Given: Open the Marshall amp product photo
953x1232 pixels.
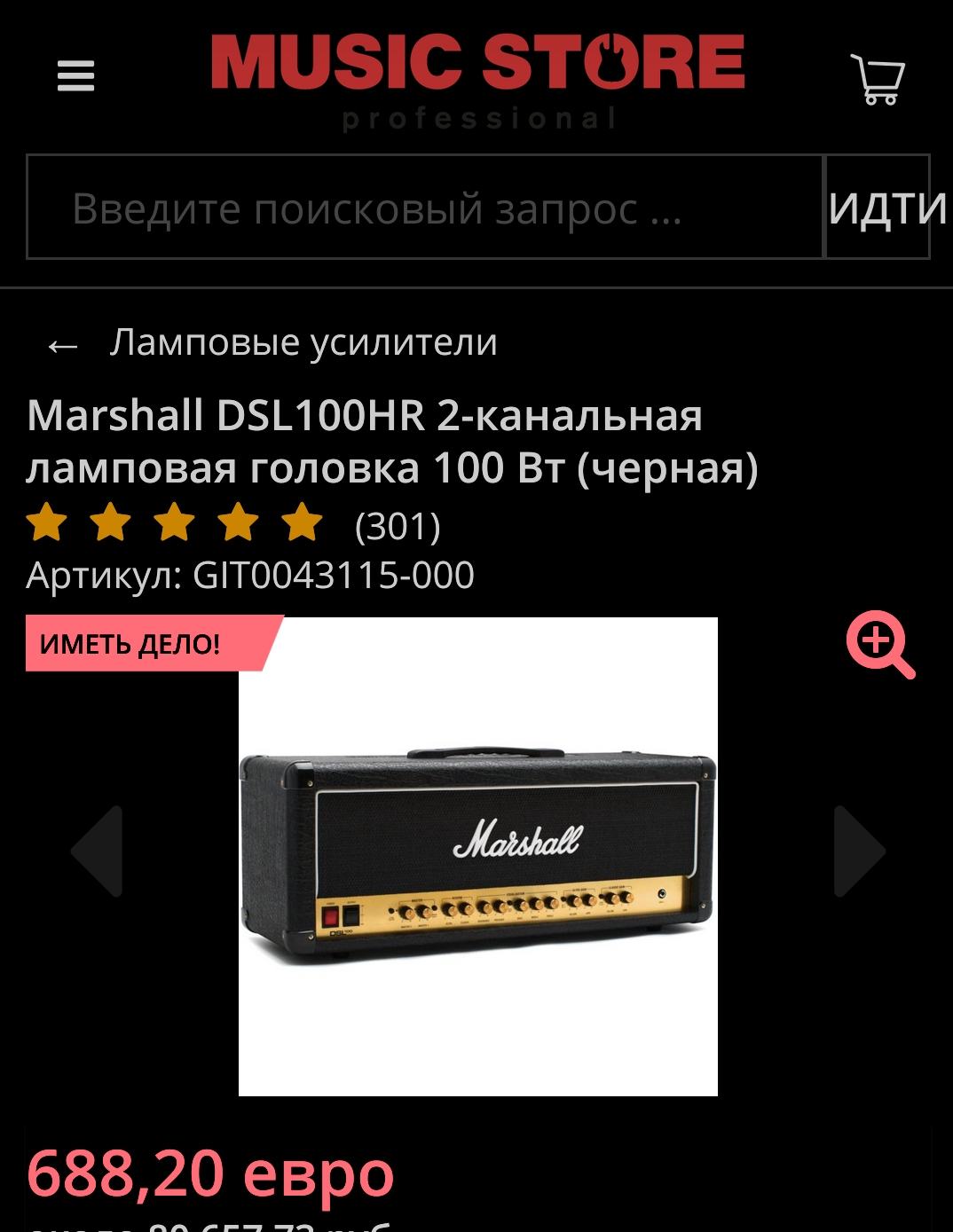Looking at the screenshot, I should tap(477, 856).
